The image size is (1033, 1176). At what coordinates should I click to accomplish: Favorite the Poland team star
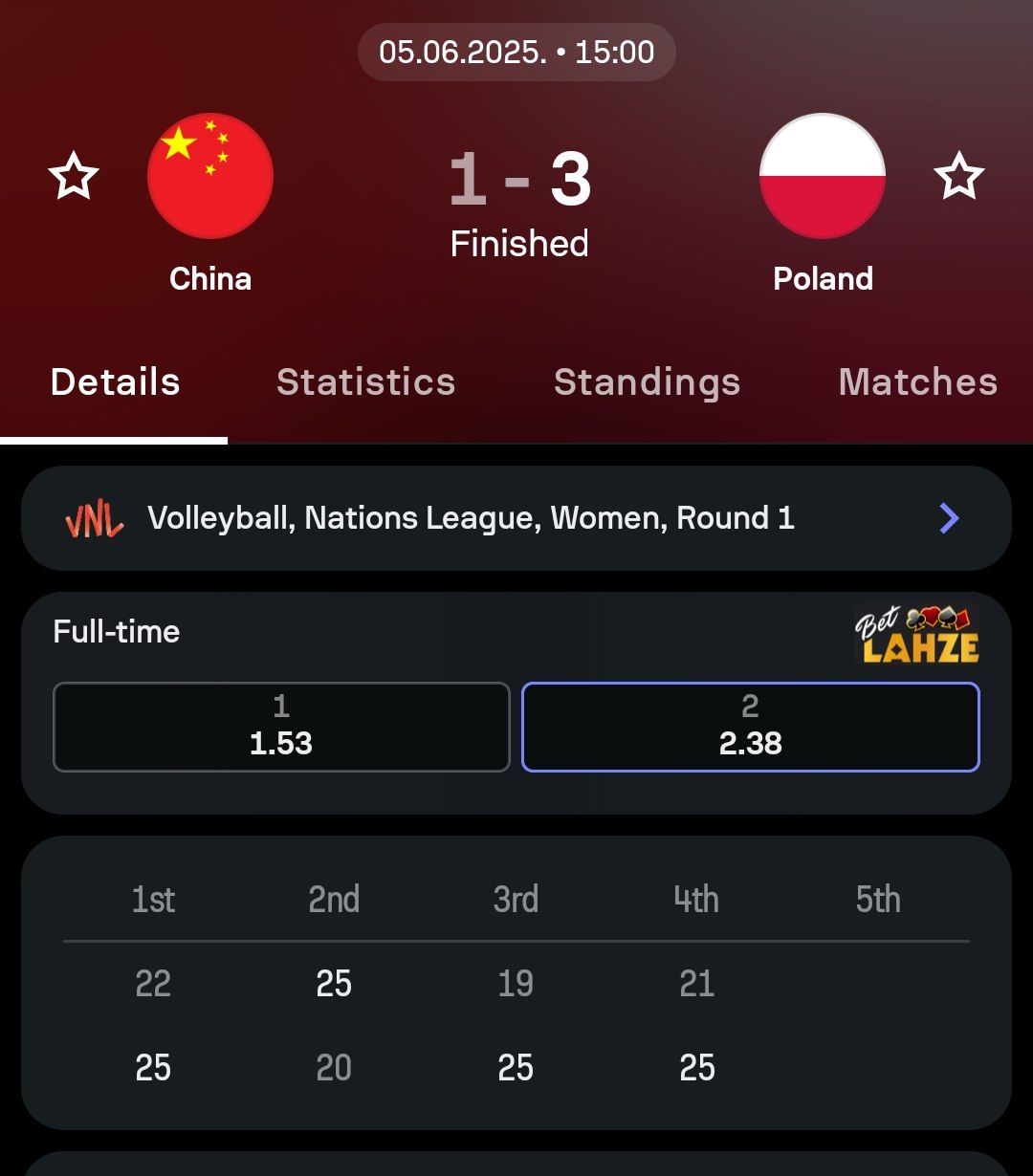[x=958, y=178]
